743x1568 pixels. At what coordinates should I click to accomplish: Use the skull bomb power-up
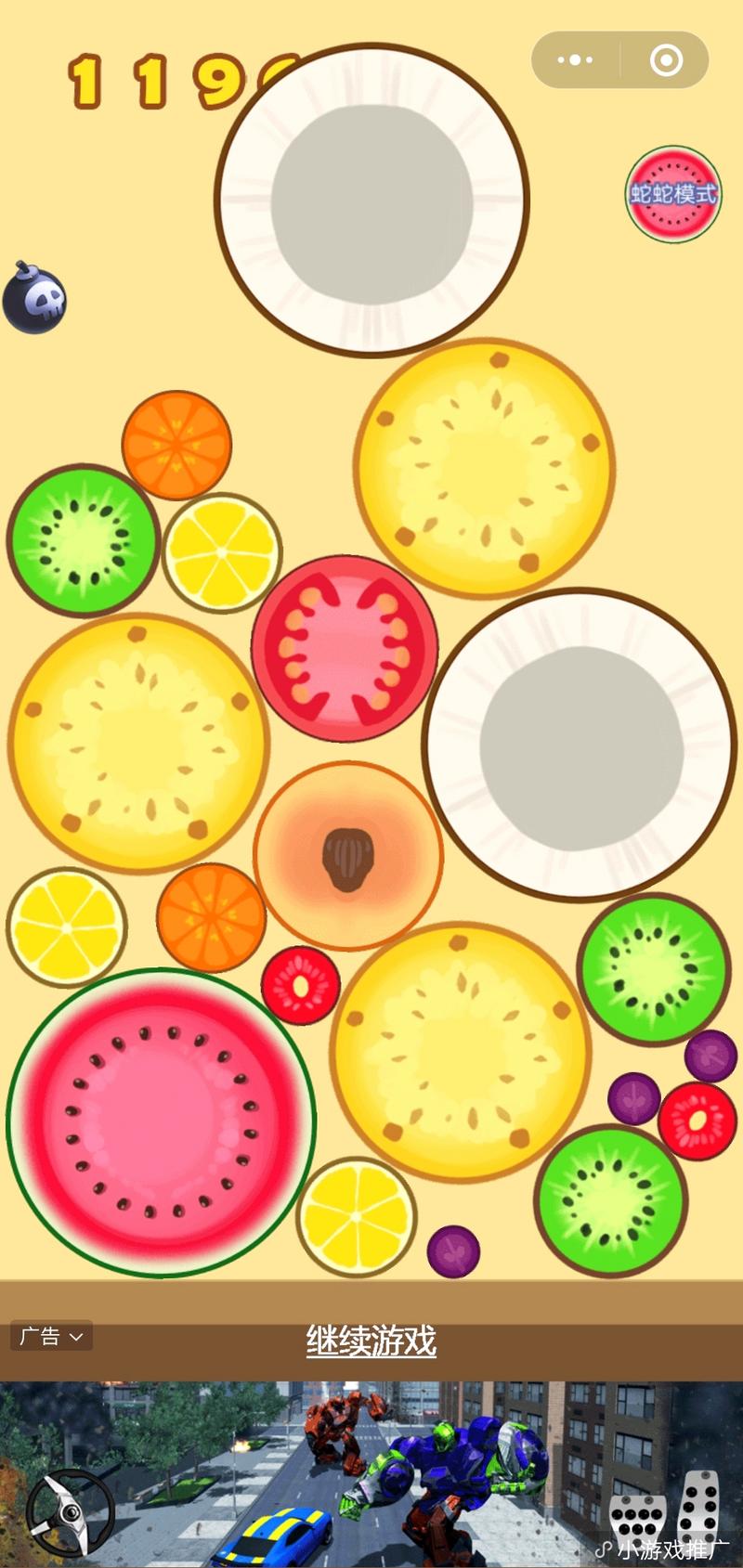coord(34,300)
